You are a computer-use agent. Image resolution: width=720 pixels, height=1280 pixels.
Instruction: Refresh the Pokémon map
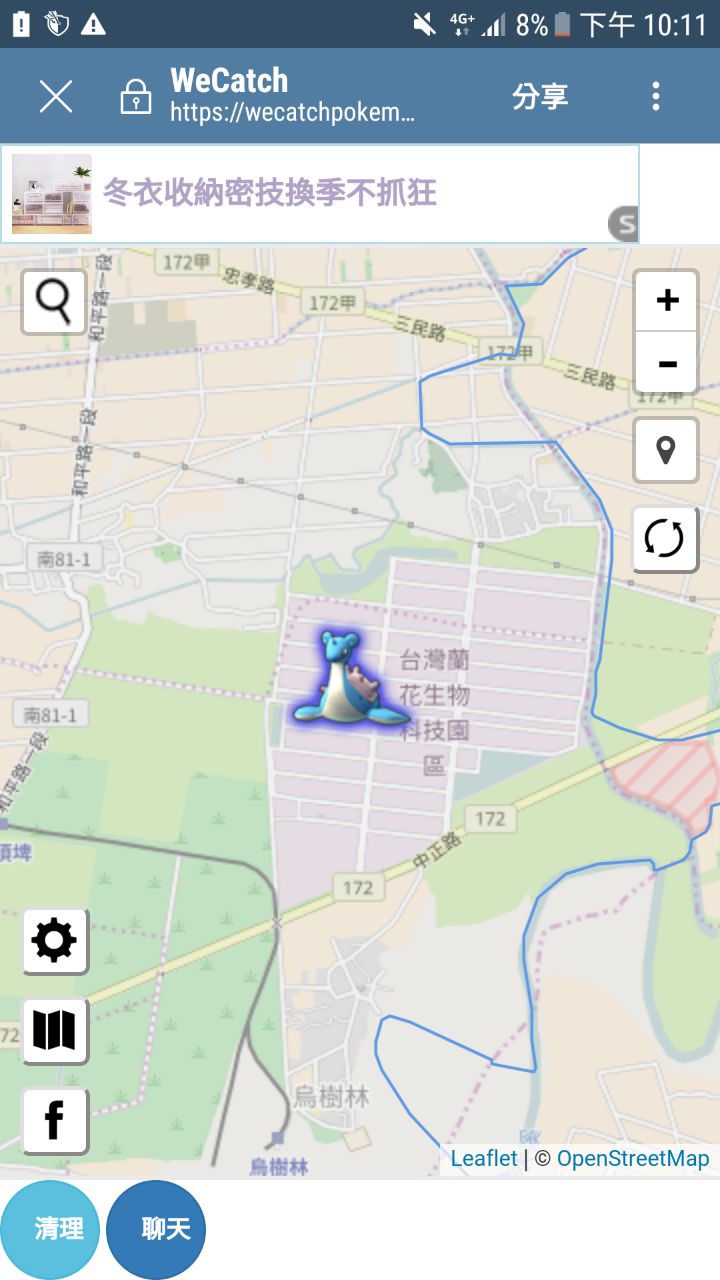click(665, 539)
